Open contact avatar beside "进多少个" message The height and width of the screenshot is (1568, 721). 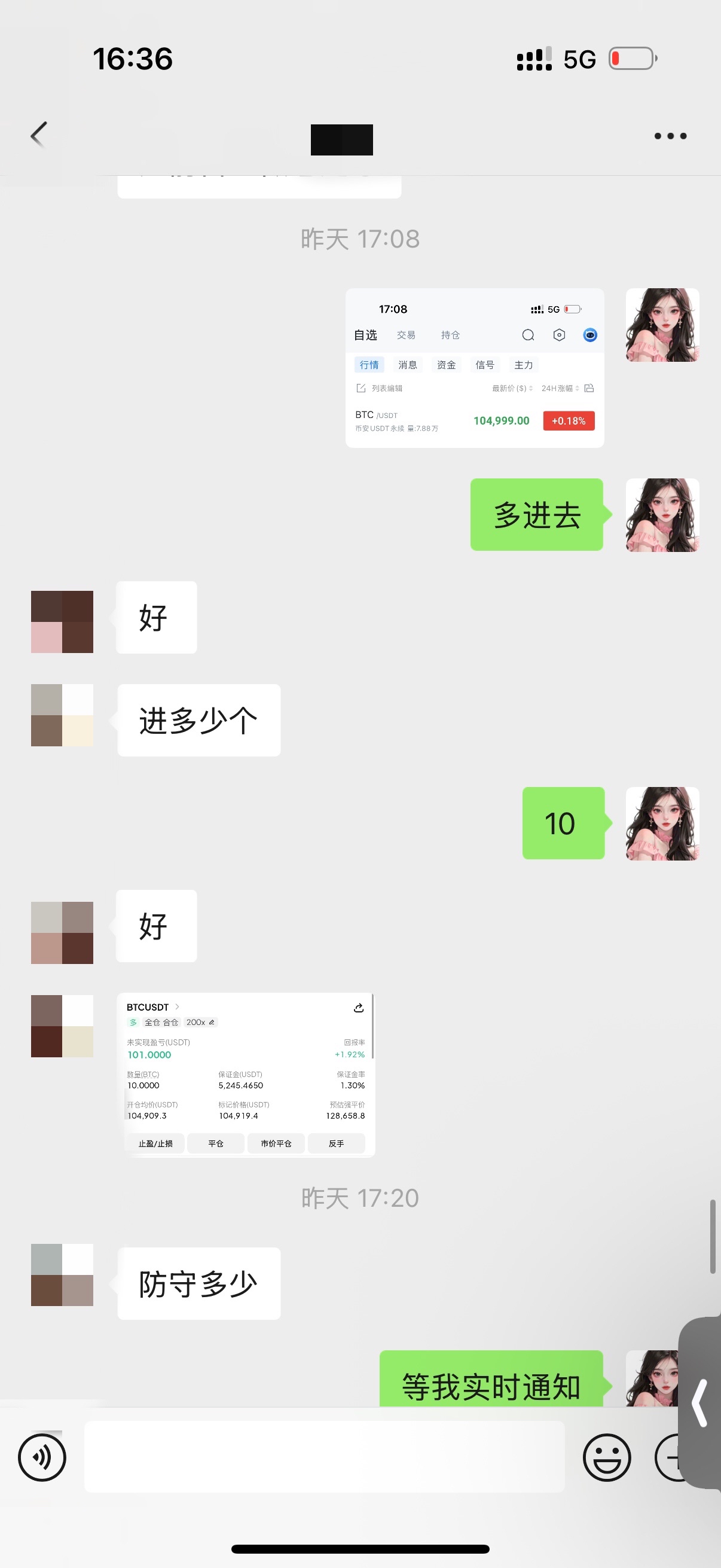coord(62,715)
